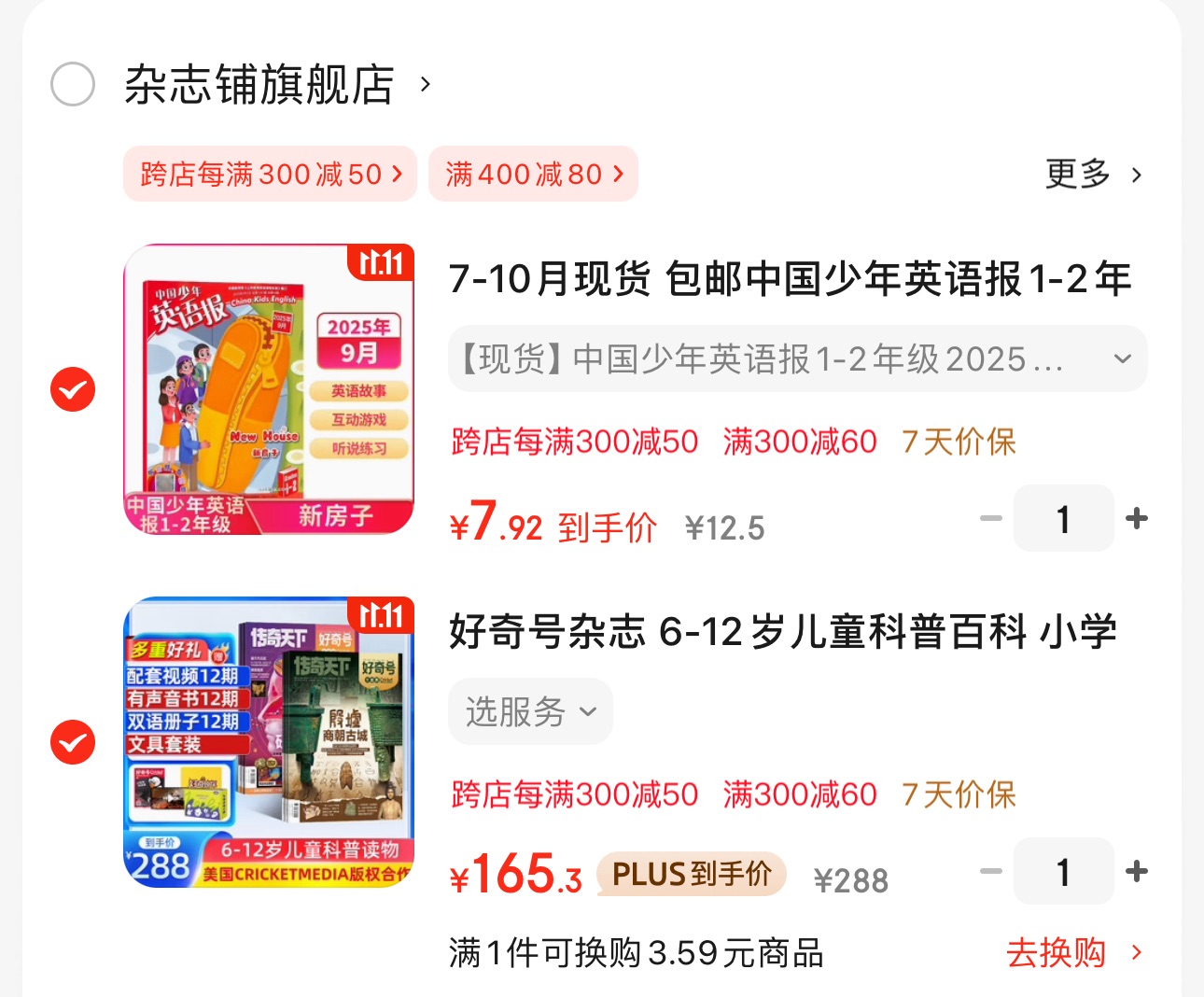Edit the quantity field for 好奇号杂志

tap(1063, 871)
